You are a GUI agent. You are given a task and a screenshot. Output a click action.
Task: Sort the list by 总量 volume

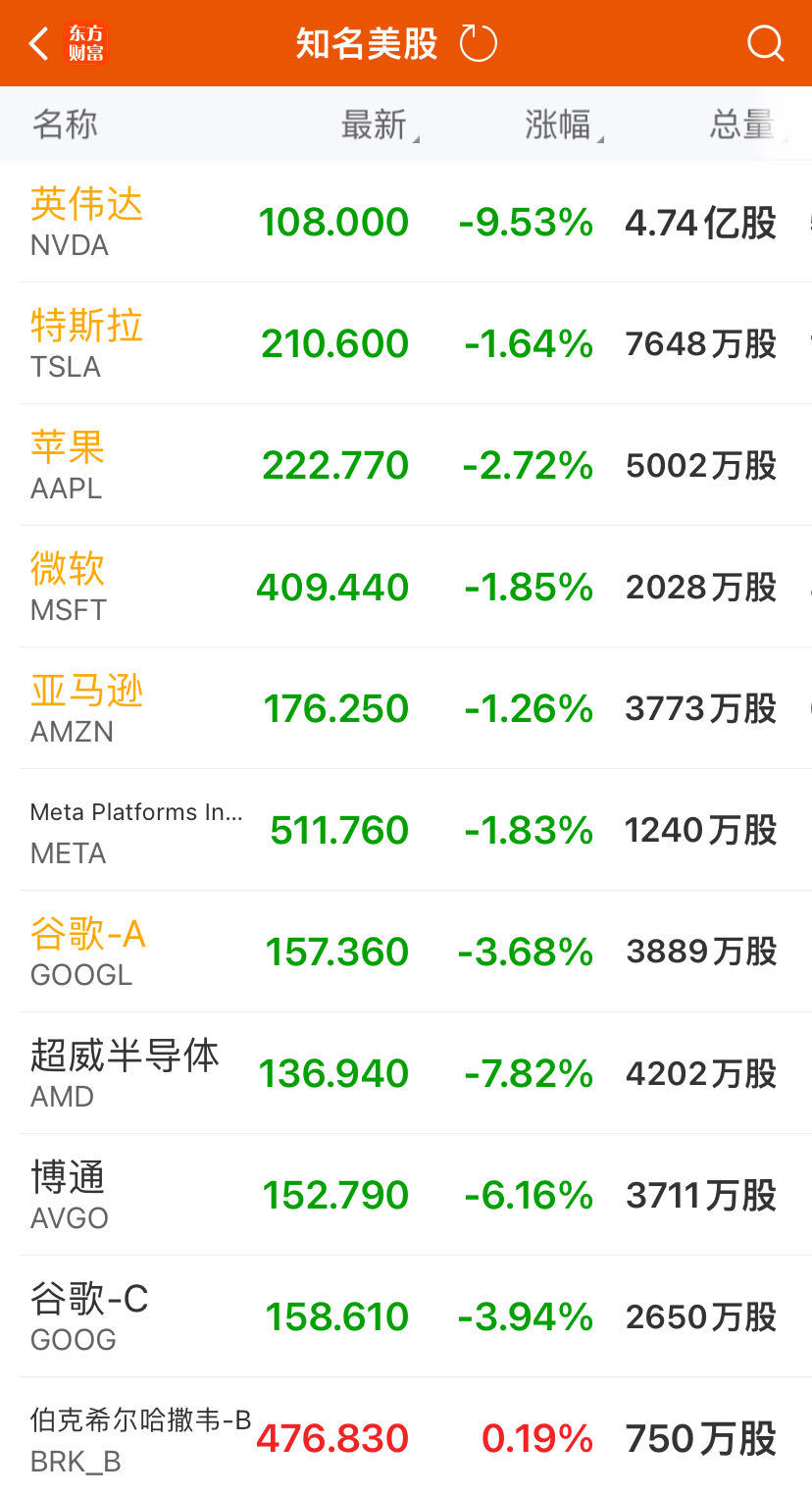tap(747, 126)
